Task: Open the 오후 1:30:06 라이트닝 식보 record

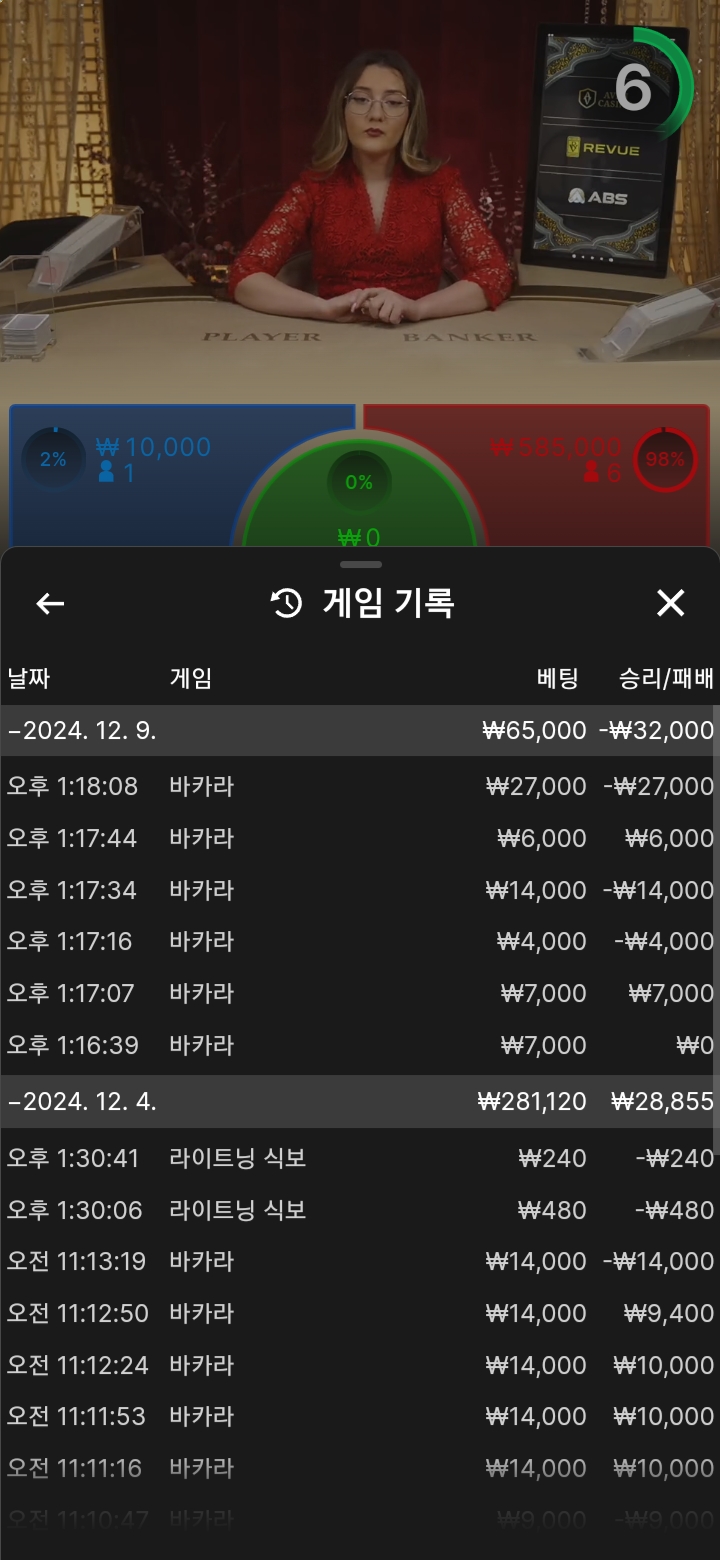Action: (360, 1210)
